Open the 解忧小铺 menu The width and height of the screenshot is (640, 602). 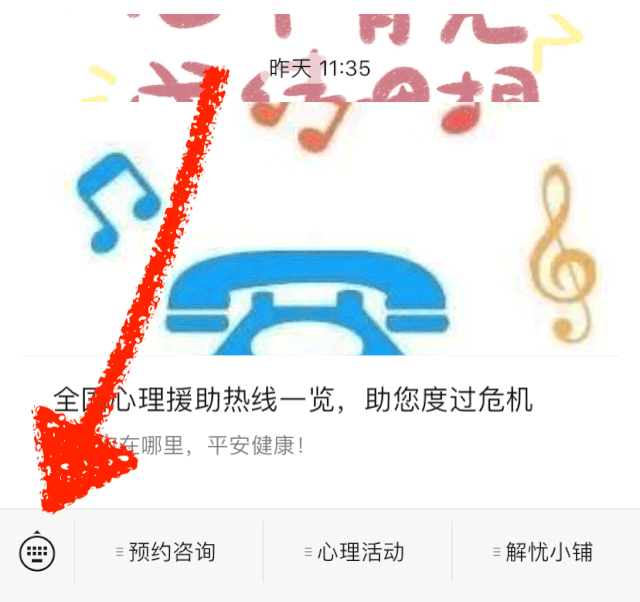546,552
